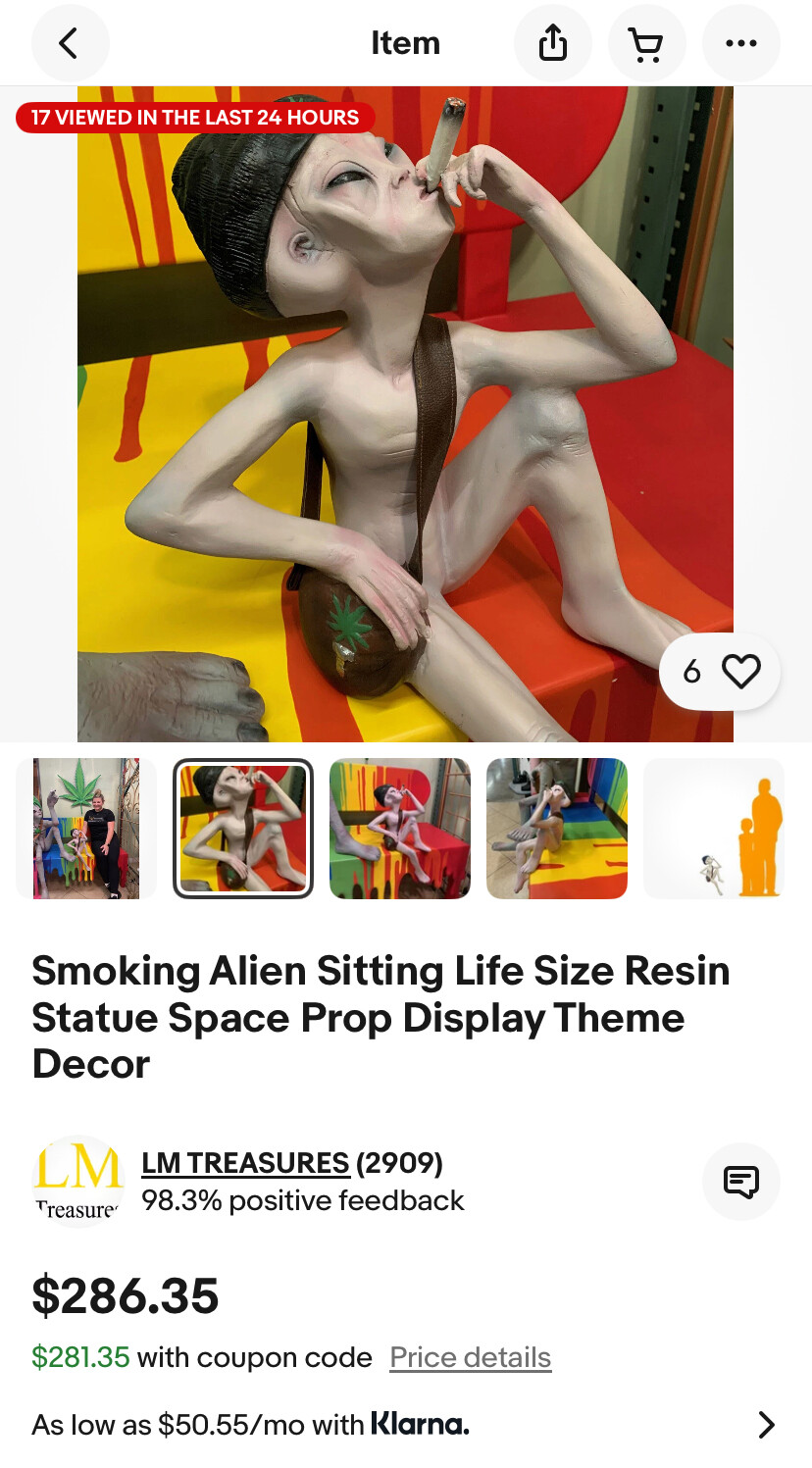The image size is (812, 1468).
Task: View third thumbnail of alien on bench
Action: tap(400, 829)
